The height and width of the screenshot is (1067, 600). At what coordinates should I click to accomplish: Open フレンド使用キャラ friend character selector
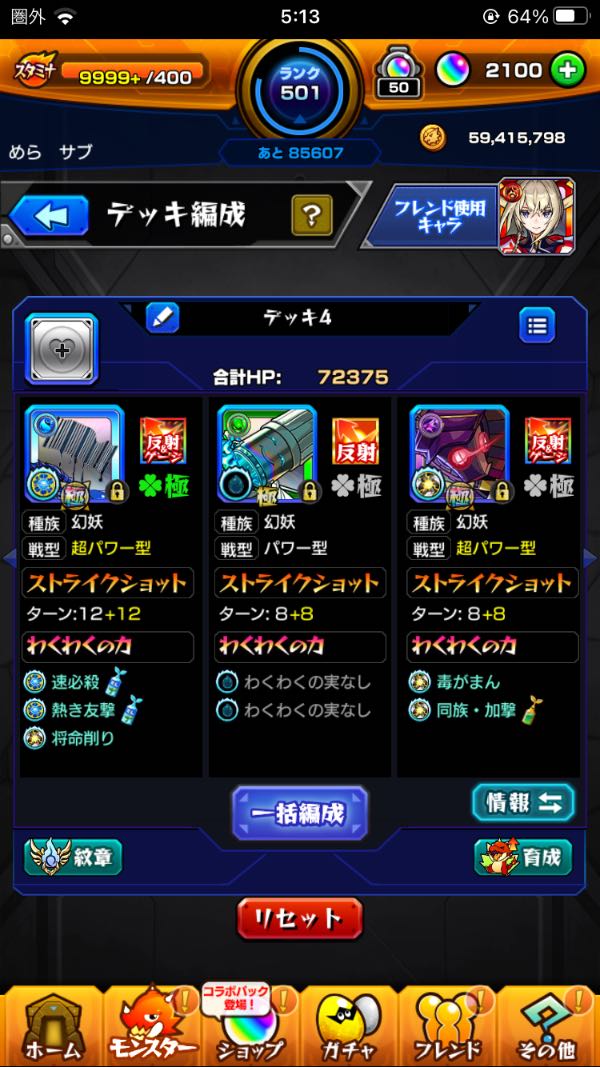click(470, 216)
